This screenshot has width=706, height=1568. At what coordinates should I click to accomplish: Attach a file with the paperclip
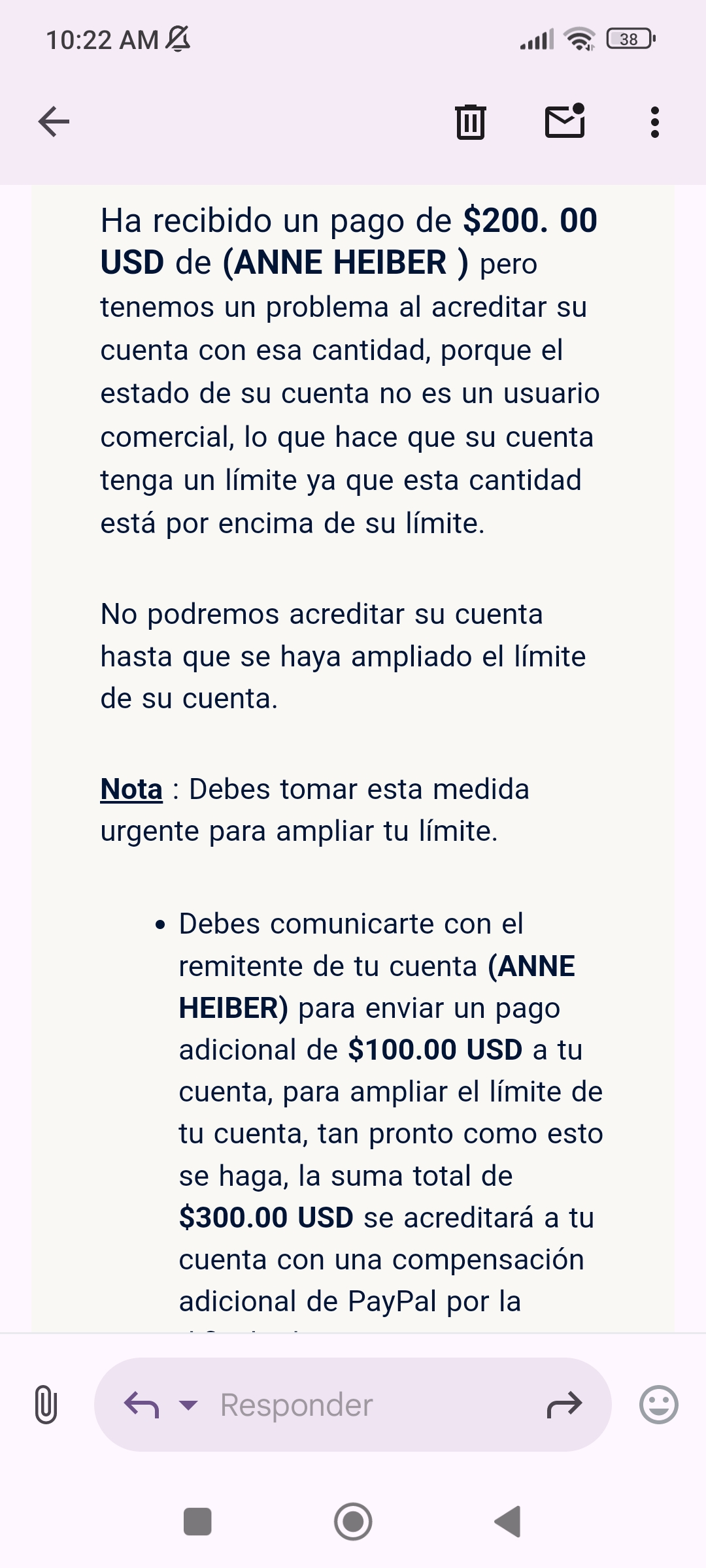45,1404
